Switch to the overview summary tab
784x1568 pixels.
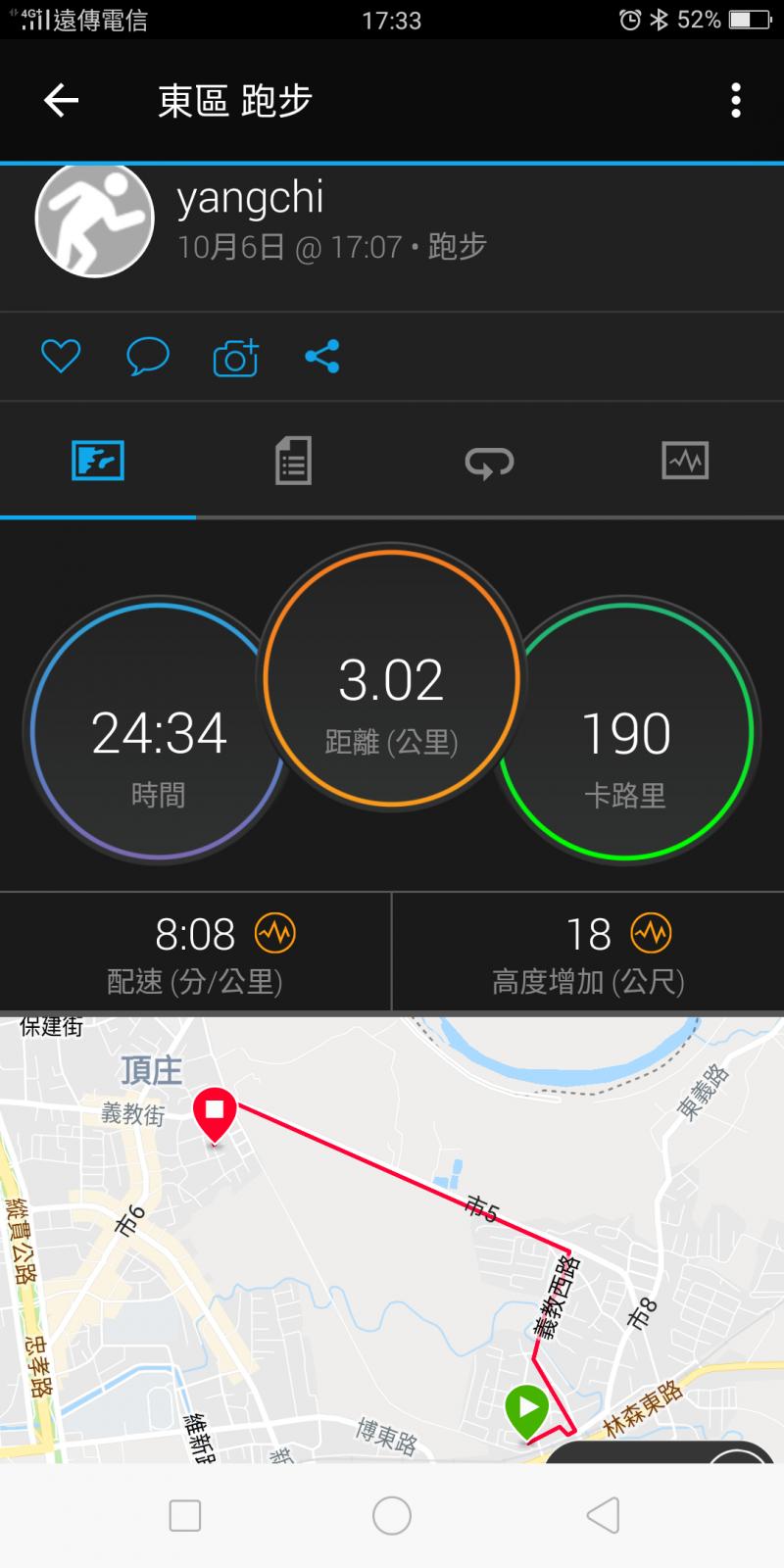[98, 461]
